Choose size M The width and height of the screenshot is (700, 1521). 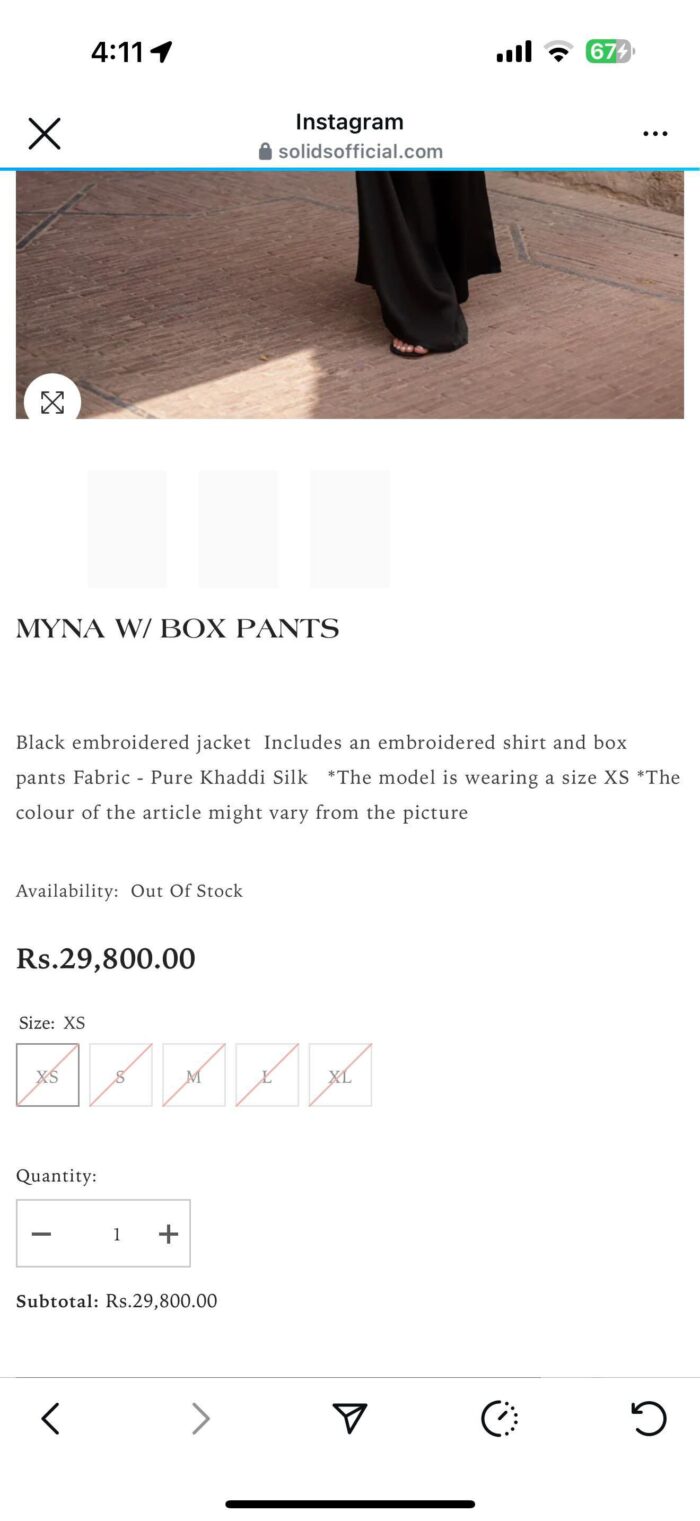[194, 1075]
